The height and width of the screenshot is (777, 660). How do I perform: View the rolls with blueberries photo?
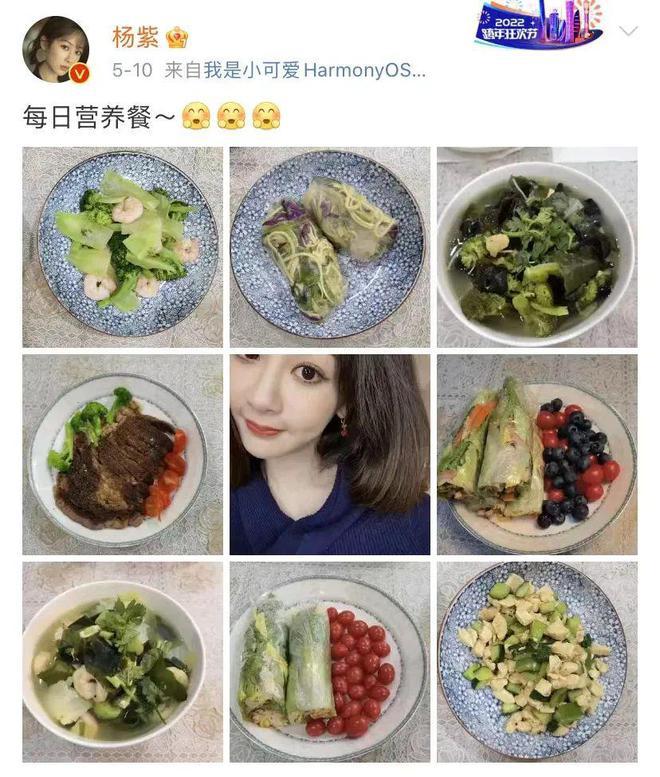coord(536,454)
